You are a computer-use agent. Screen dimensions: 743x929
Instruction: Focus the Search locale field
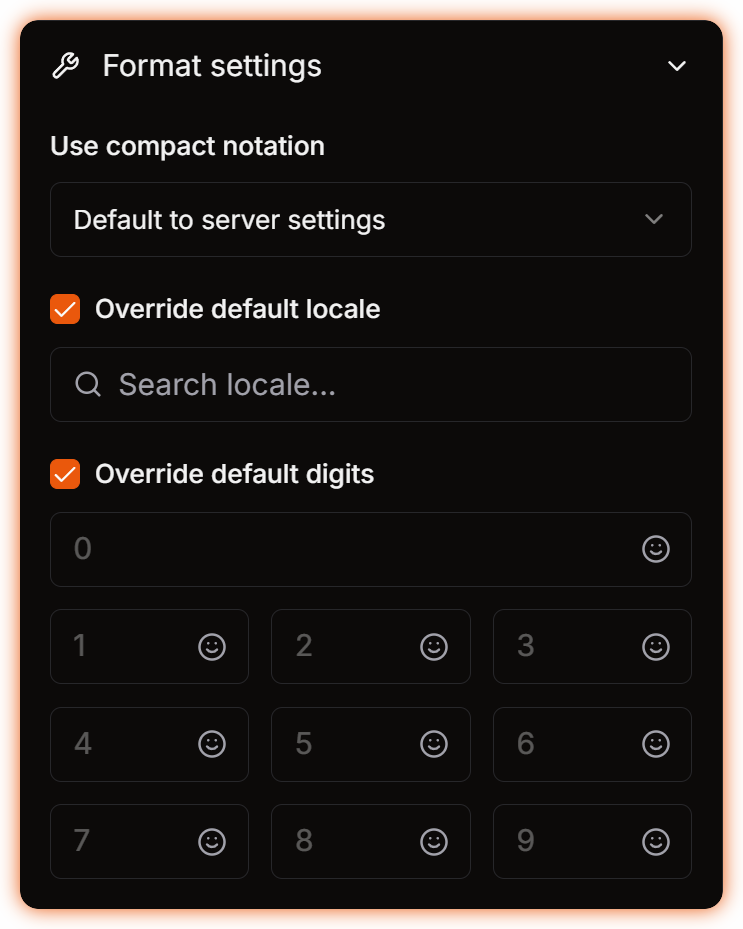click(390, 384)
